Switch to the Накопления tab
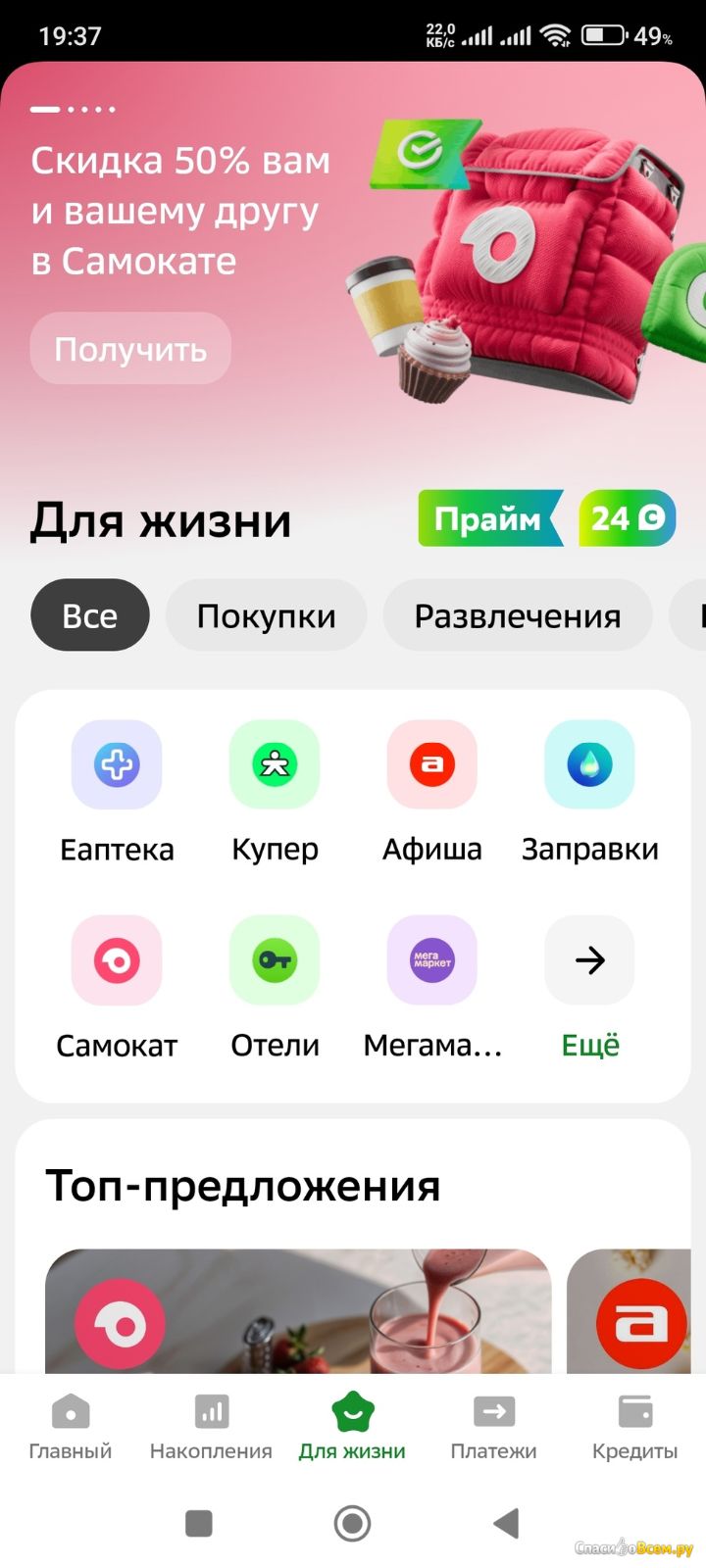This screenshot has width=706, height=1568. (211, 1427)
